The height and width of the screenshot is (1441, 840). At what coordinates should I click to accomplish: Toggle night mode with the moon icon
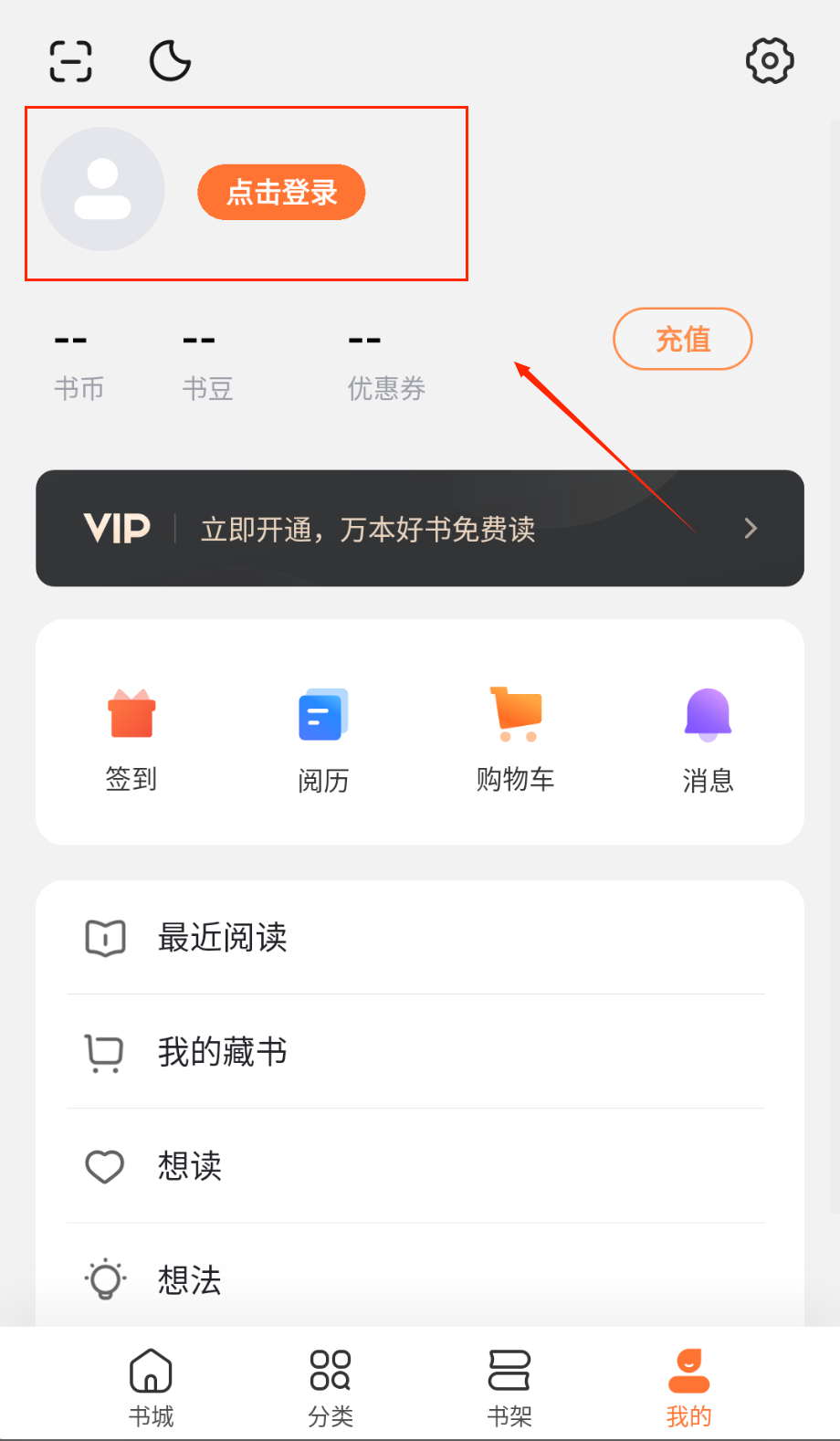coord(170,62)
